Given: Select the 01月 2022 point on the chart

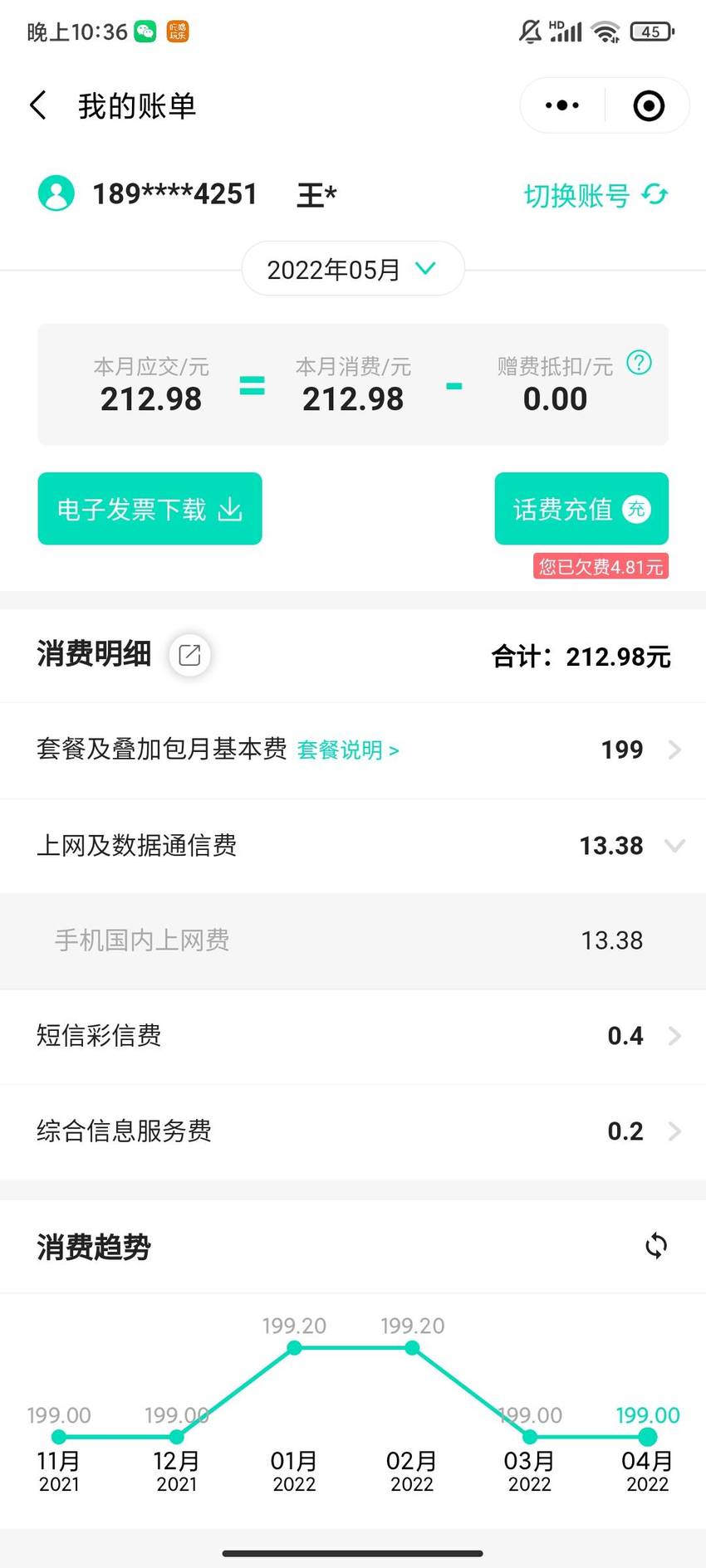Looking at the screenshot, I should click(294, 1348).
